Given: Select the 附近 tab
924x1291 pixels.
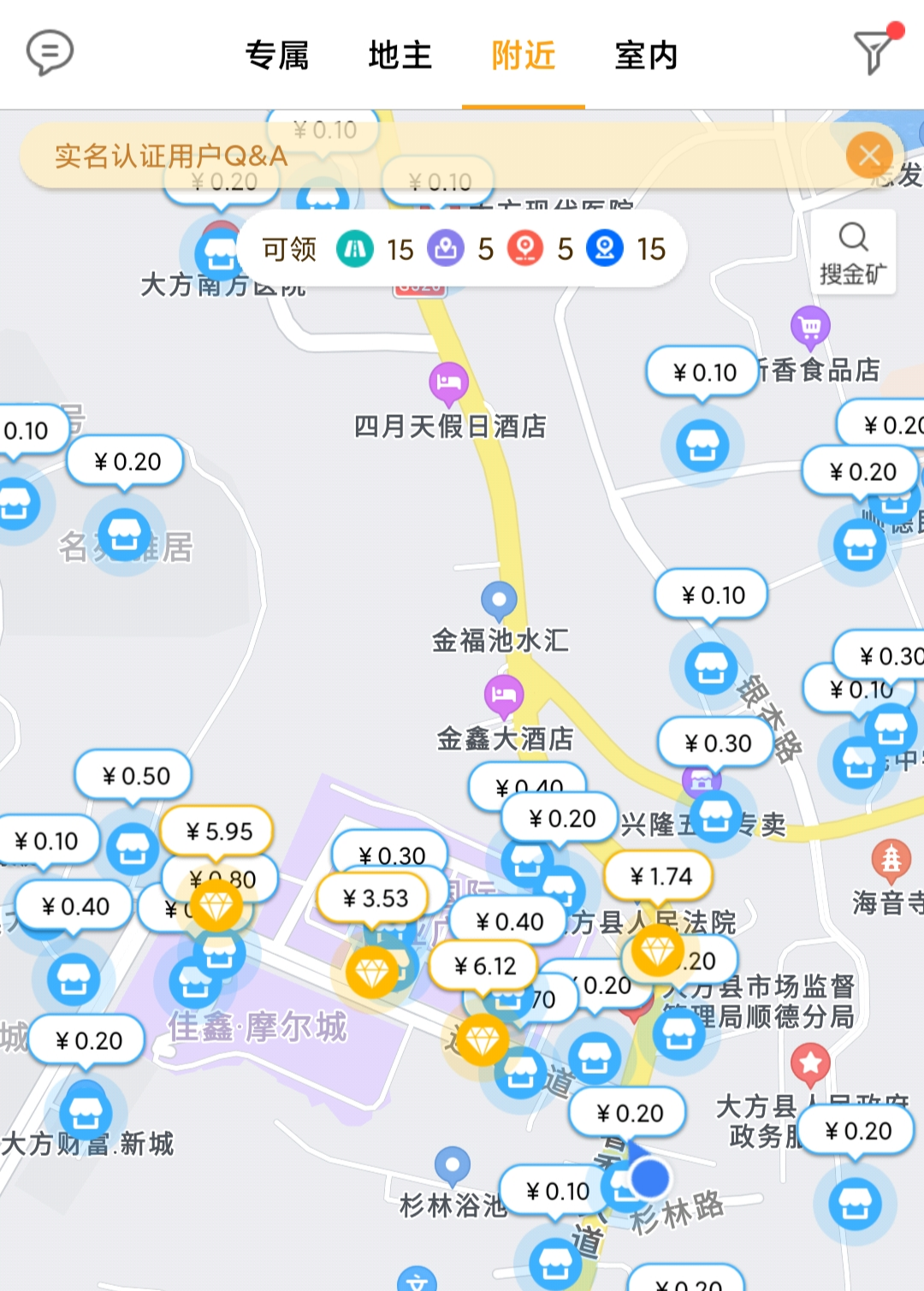Looking at the screenshot, I should pos(523,56).
